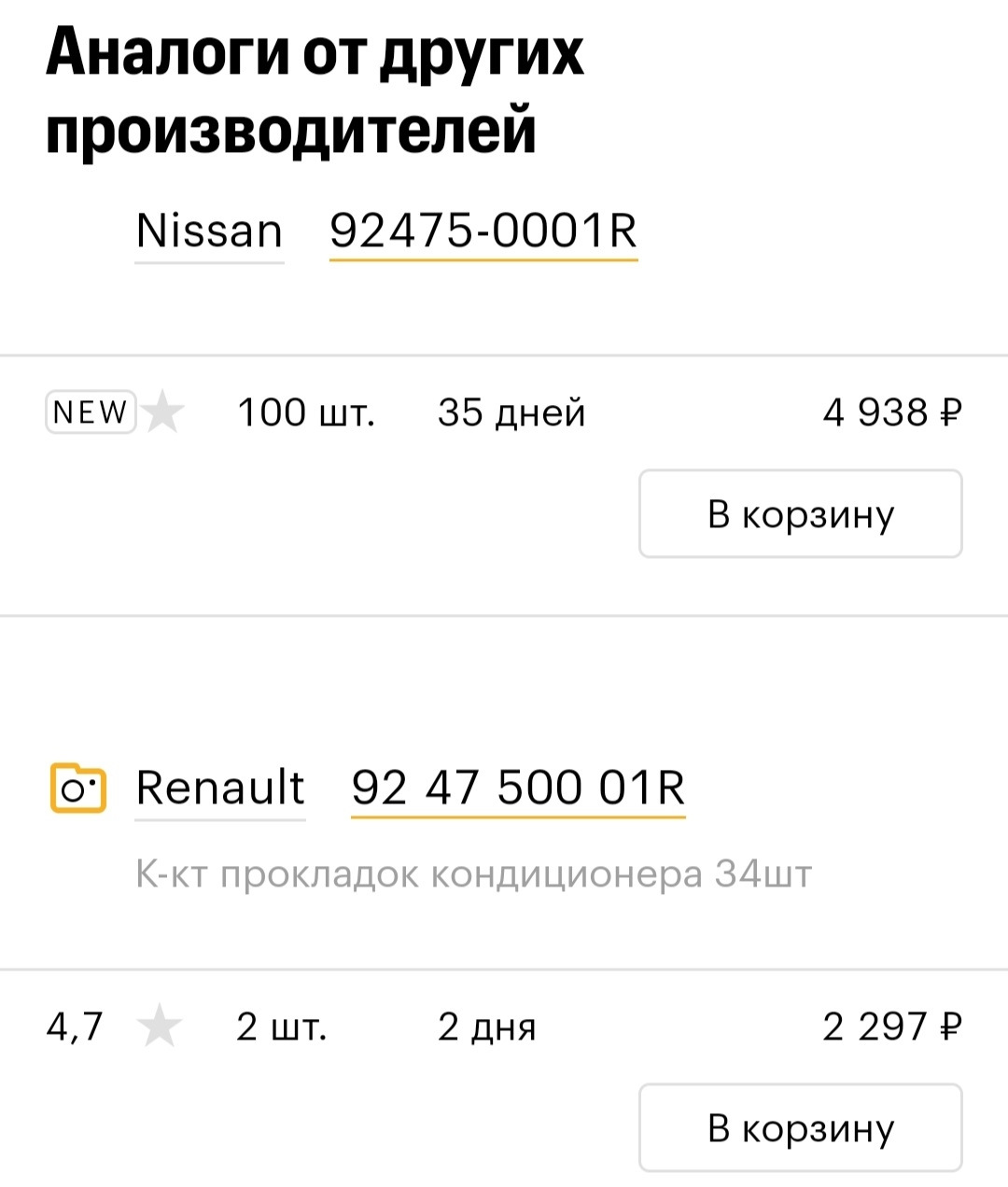Click the 4 938 ₽ price
This screenshot has height=1187, width=1008.
click(x=889, y=412)
